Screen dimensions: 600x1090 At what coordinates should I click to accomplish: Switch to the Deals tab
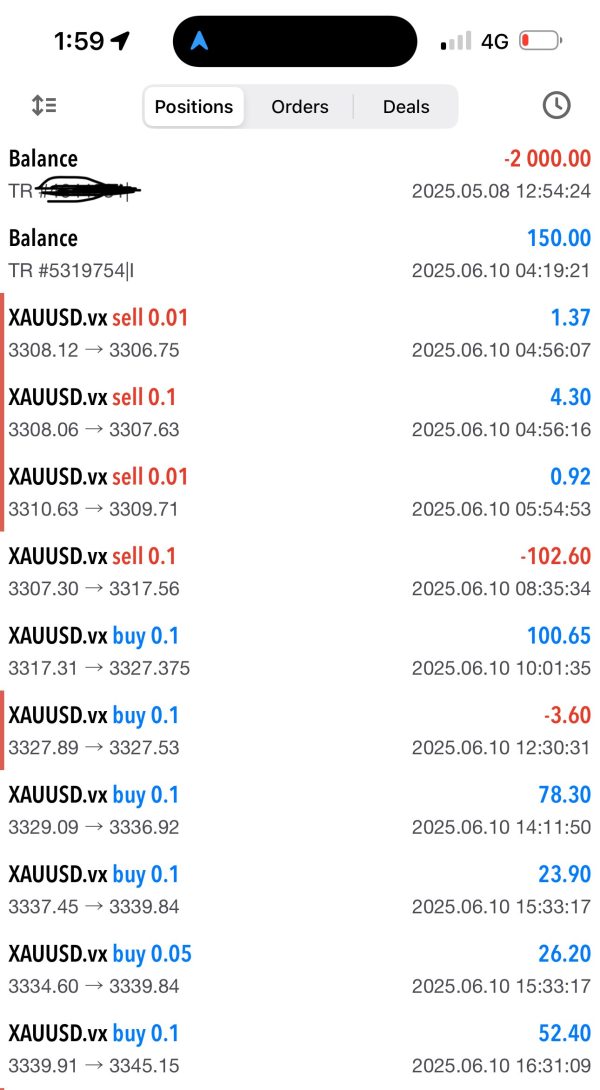click(406, 106)
